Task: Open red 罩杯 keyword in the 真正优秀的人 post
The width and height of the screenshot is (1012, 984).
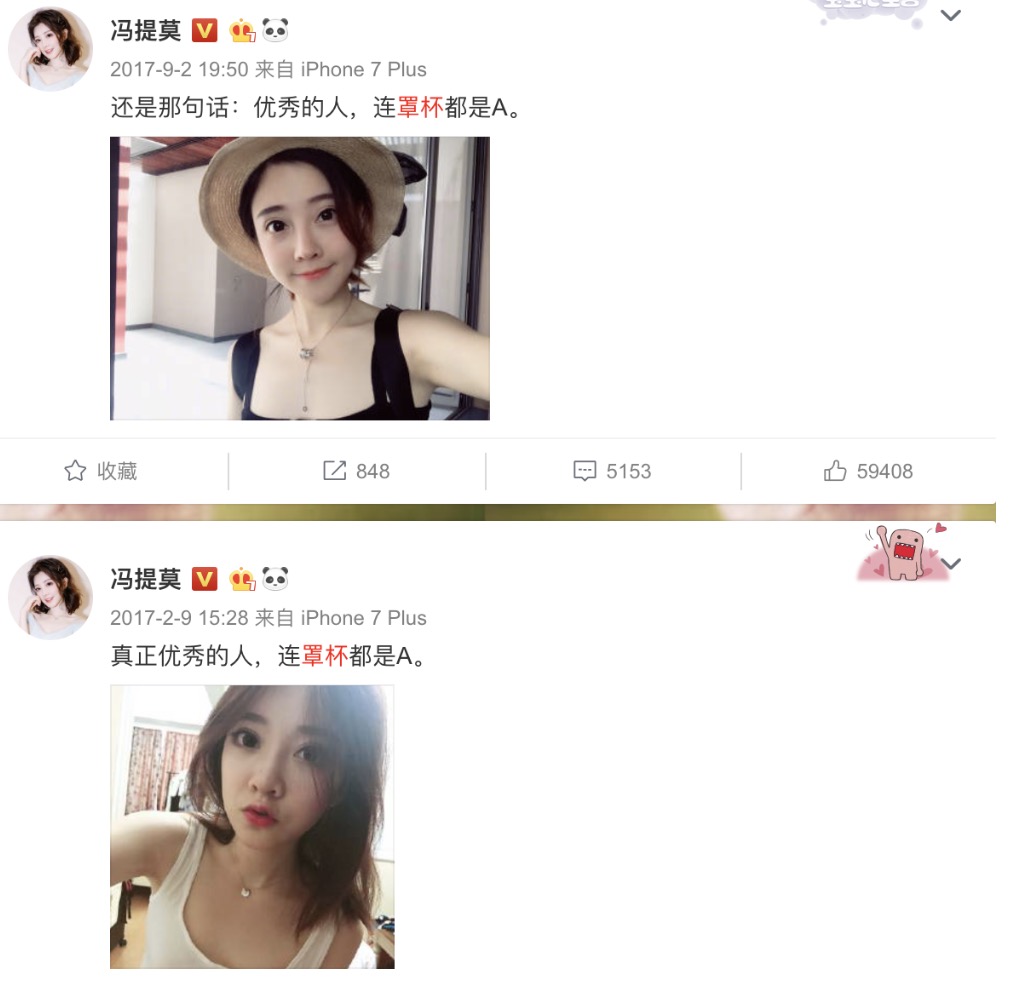Action: tap(324, 657)
